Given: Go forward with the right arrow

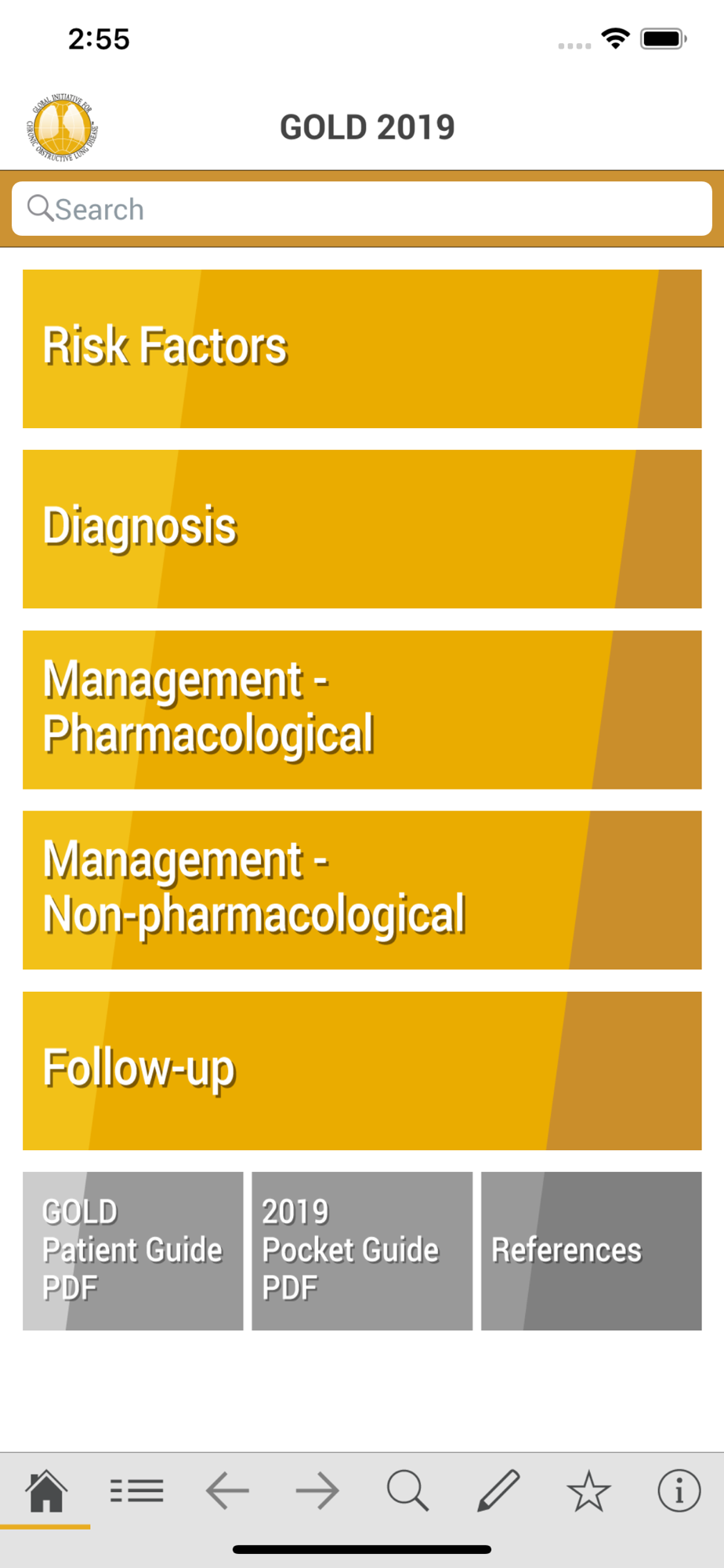Looking at the screenshot, I should 317,1490.
